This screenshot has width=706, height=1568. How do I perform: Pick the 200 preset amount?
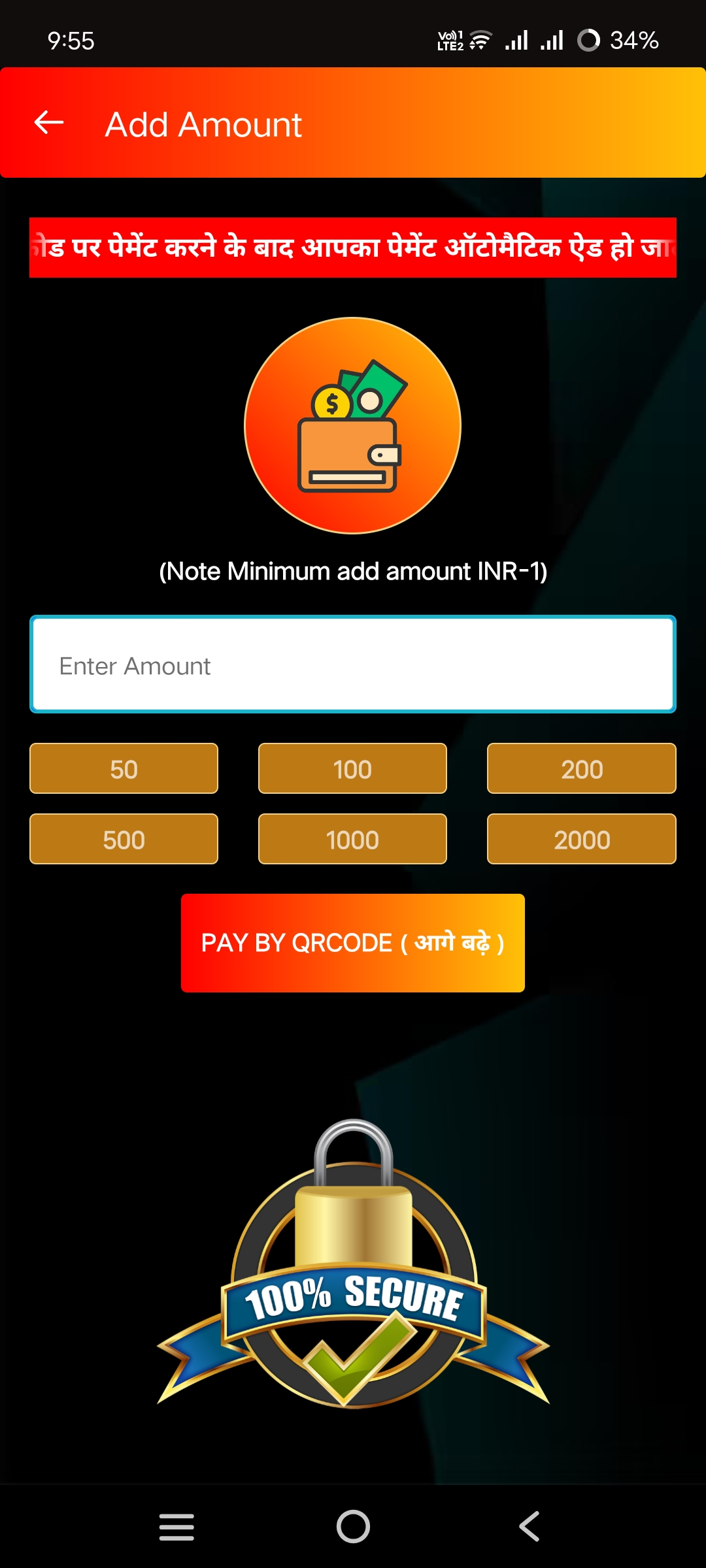click(581, 769)
